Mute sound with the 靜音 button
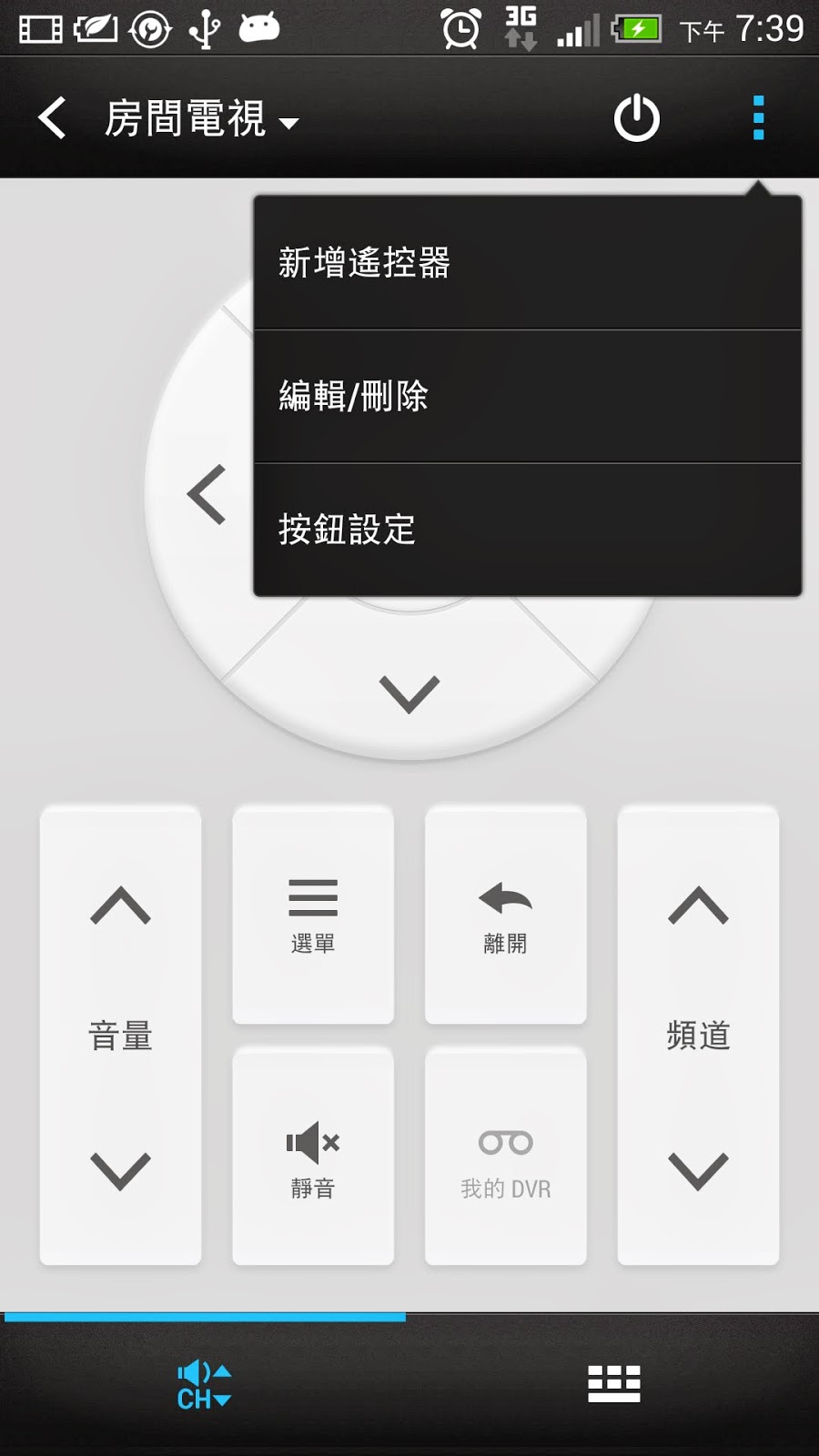Screen dimensions: 819x1456 tap(313, 1158)
